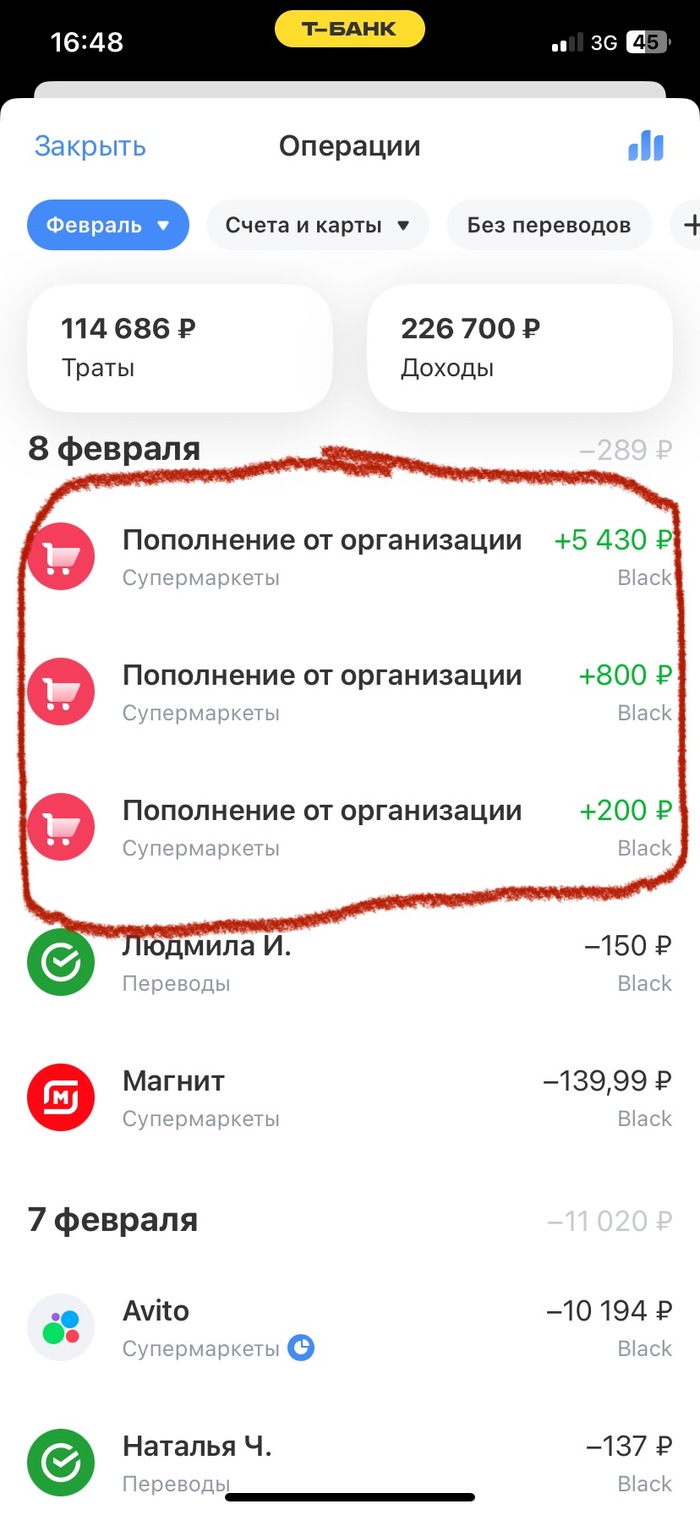
Task: Open the Траты 114 686 ₽ card
Action: pyautogui.click(x=180, y=347)
